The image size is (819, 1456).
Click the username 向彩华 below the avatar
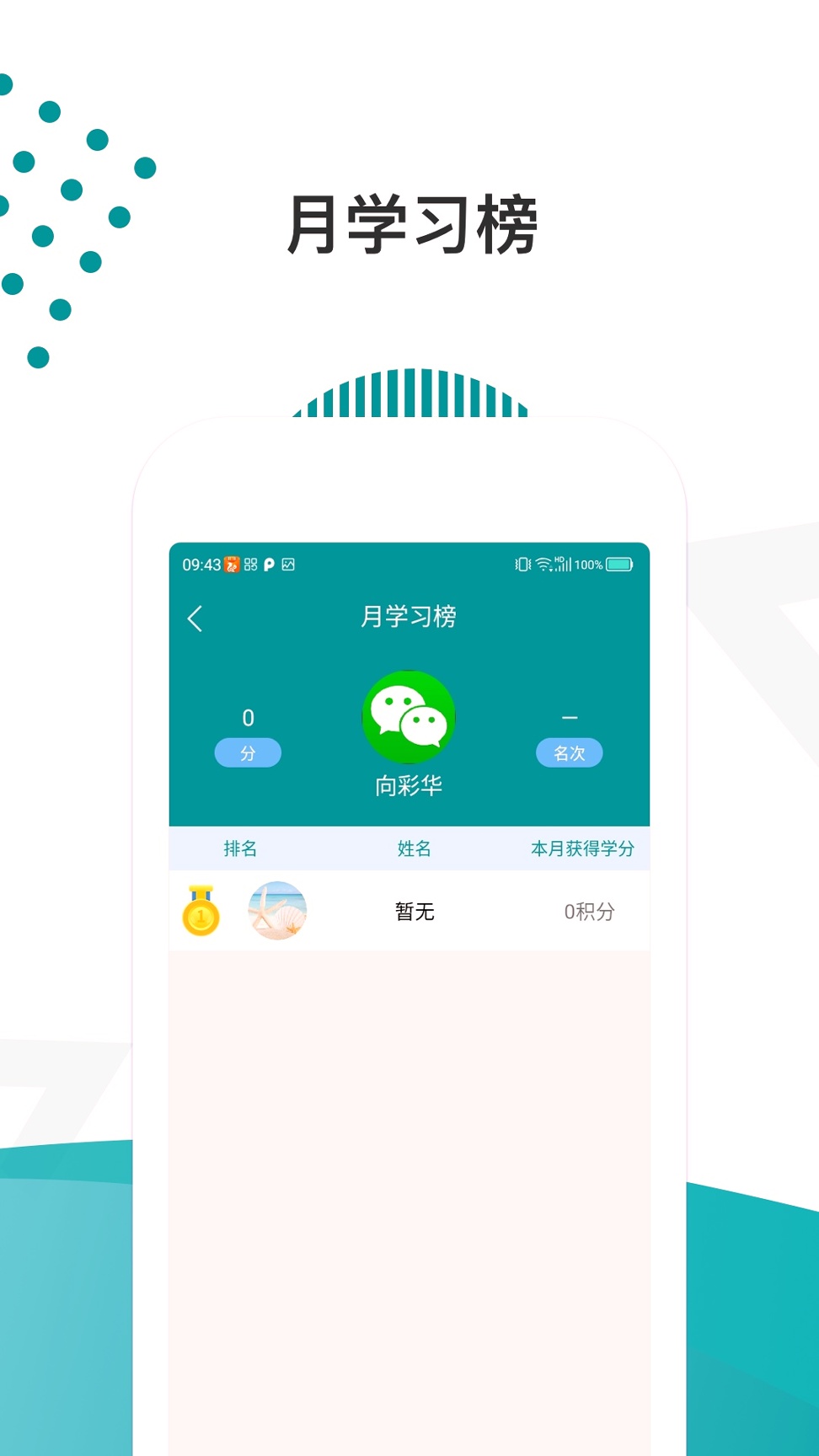click(409, 784)
